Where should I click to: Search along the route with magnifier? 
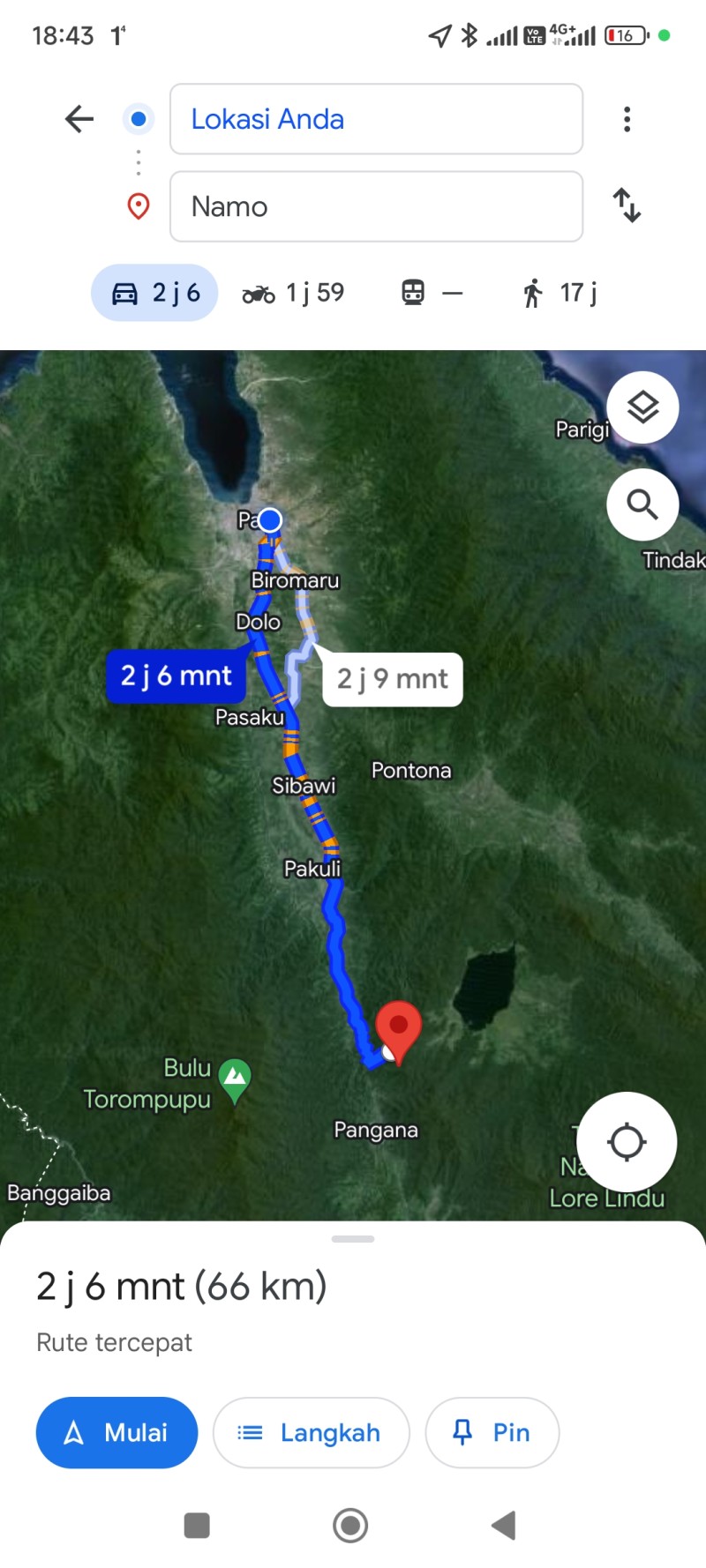point(642,504)
